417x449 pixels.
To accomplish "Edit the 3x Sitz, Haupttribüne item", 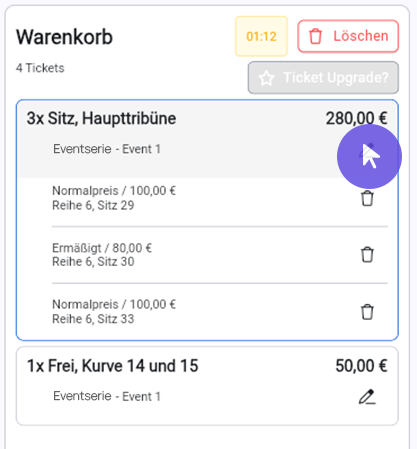I will coord(367,150).
